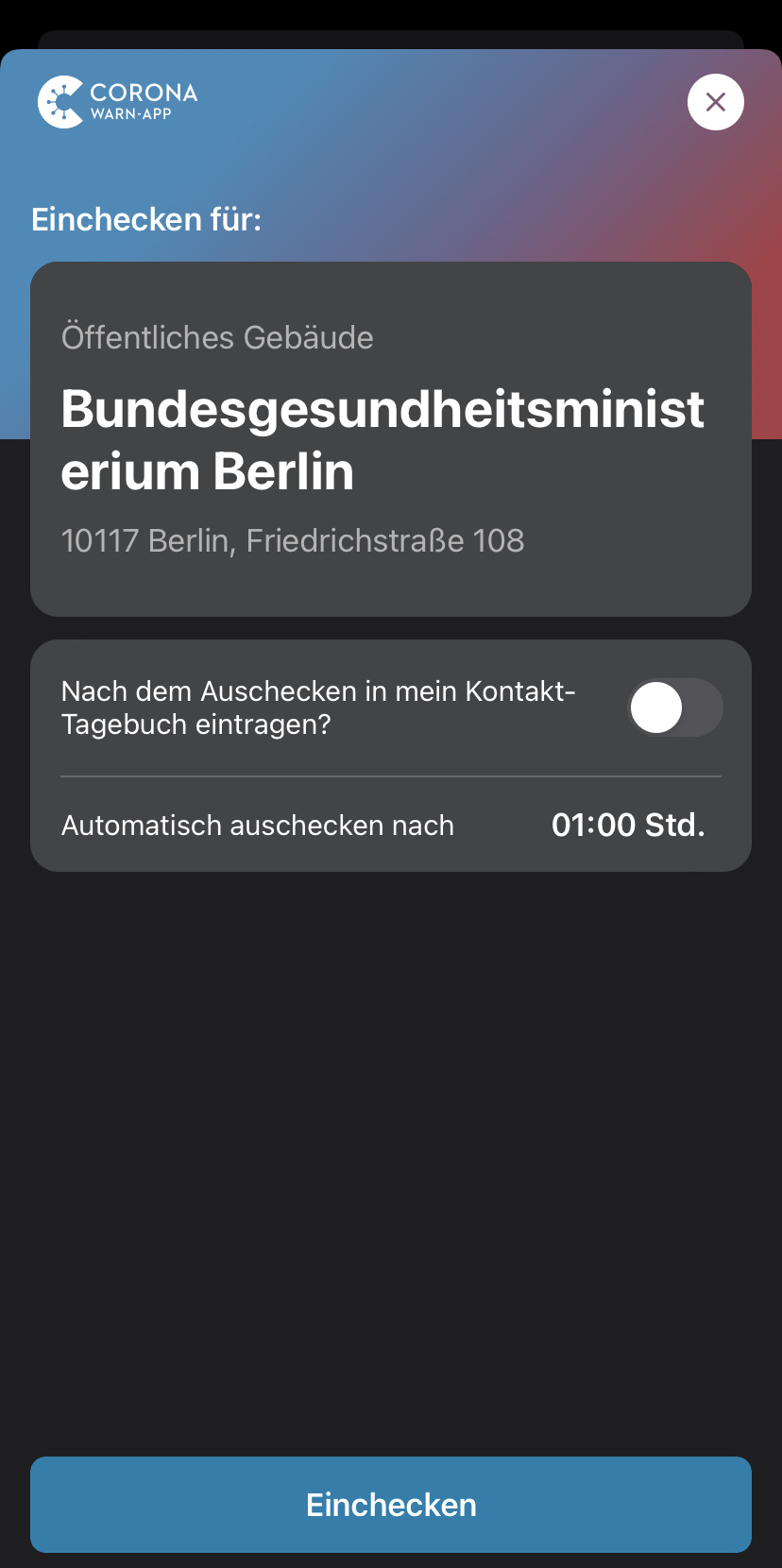Enable adding visit to Kontakt-Tagebuch
This screenshot has width=782, height=1568.
click(674, 708)
